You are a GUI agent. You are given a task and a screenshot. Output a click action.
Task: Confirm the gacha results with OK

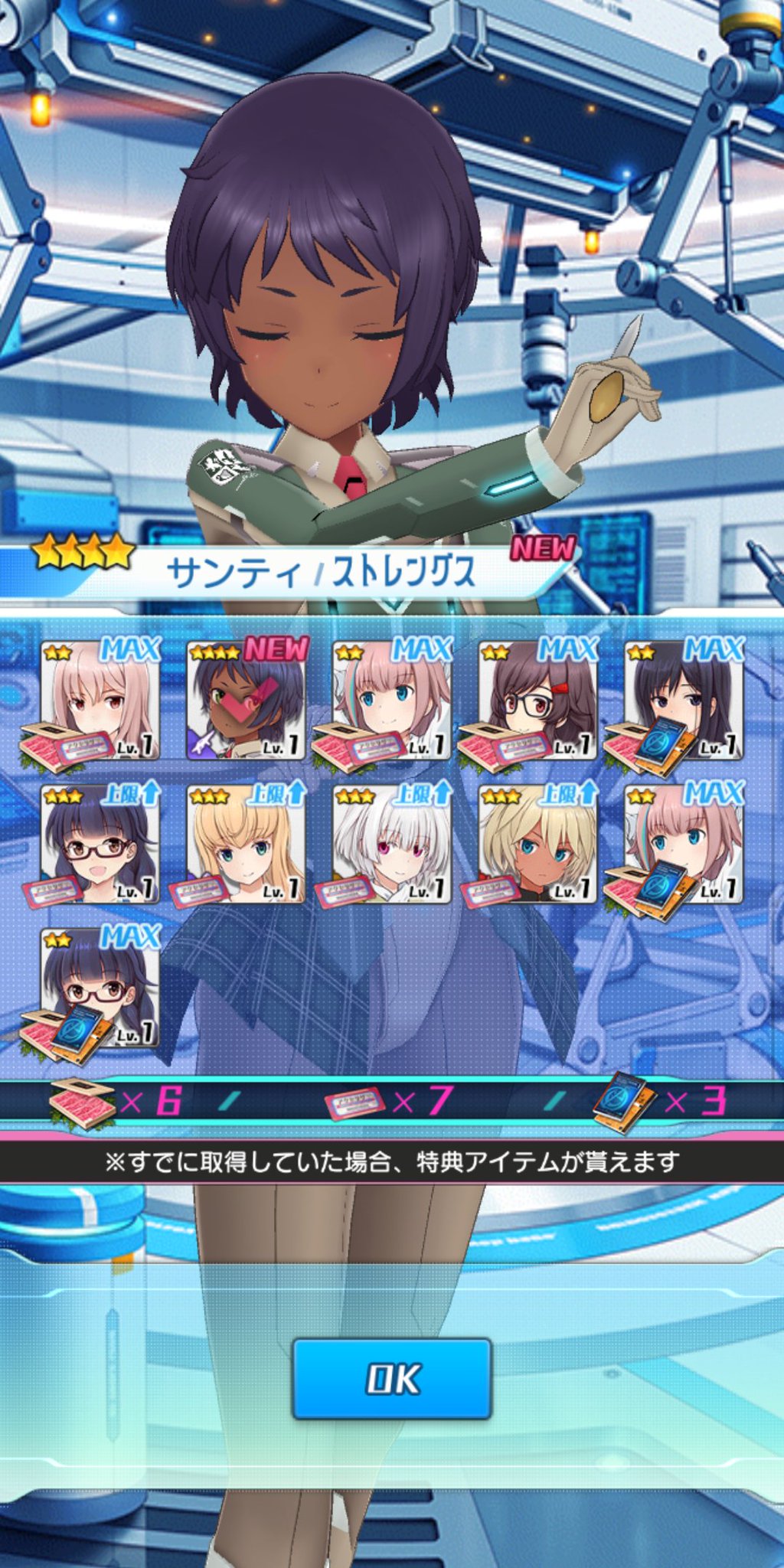click(x=391, y=1379)
